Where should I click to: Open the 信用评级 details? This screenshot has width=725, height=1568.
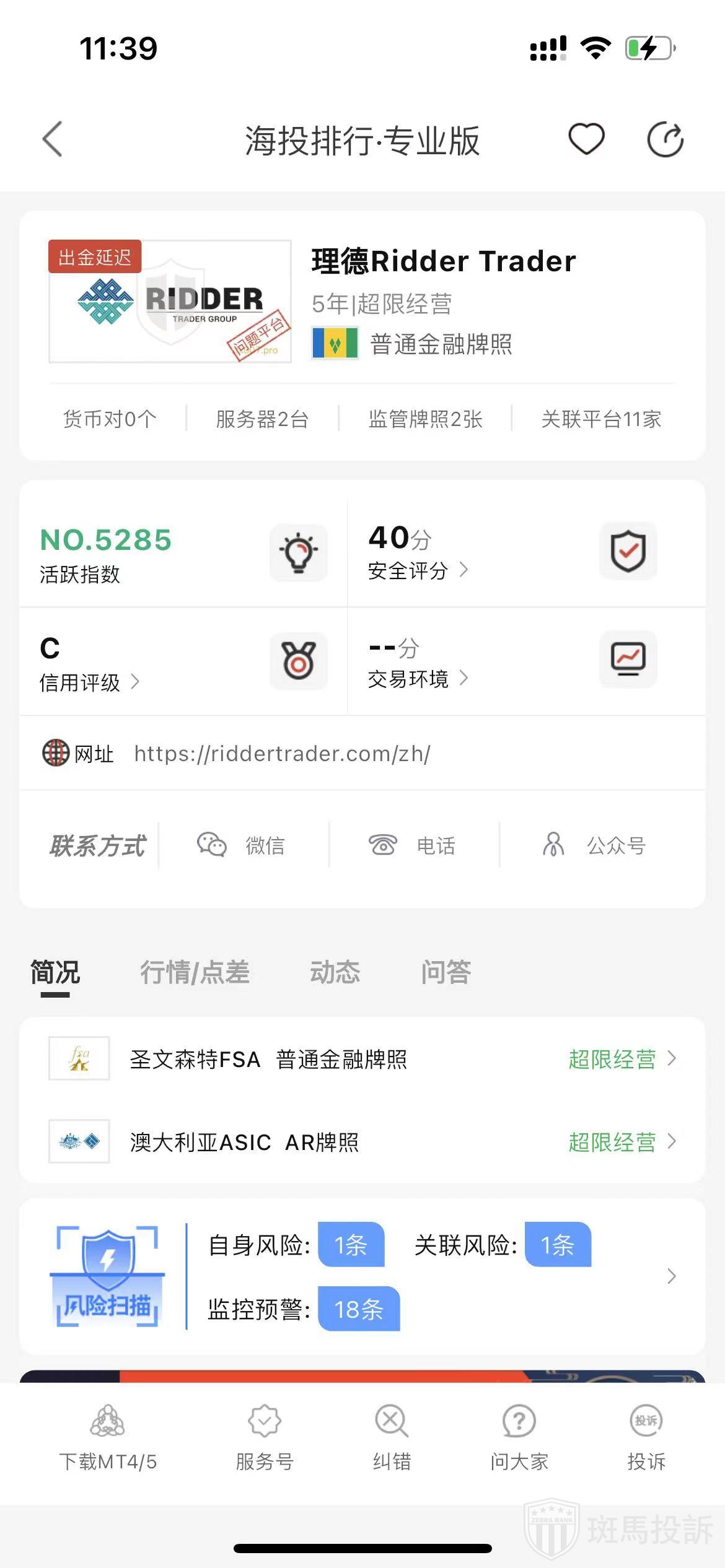[89, 682]
